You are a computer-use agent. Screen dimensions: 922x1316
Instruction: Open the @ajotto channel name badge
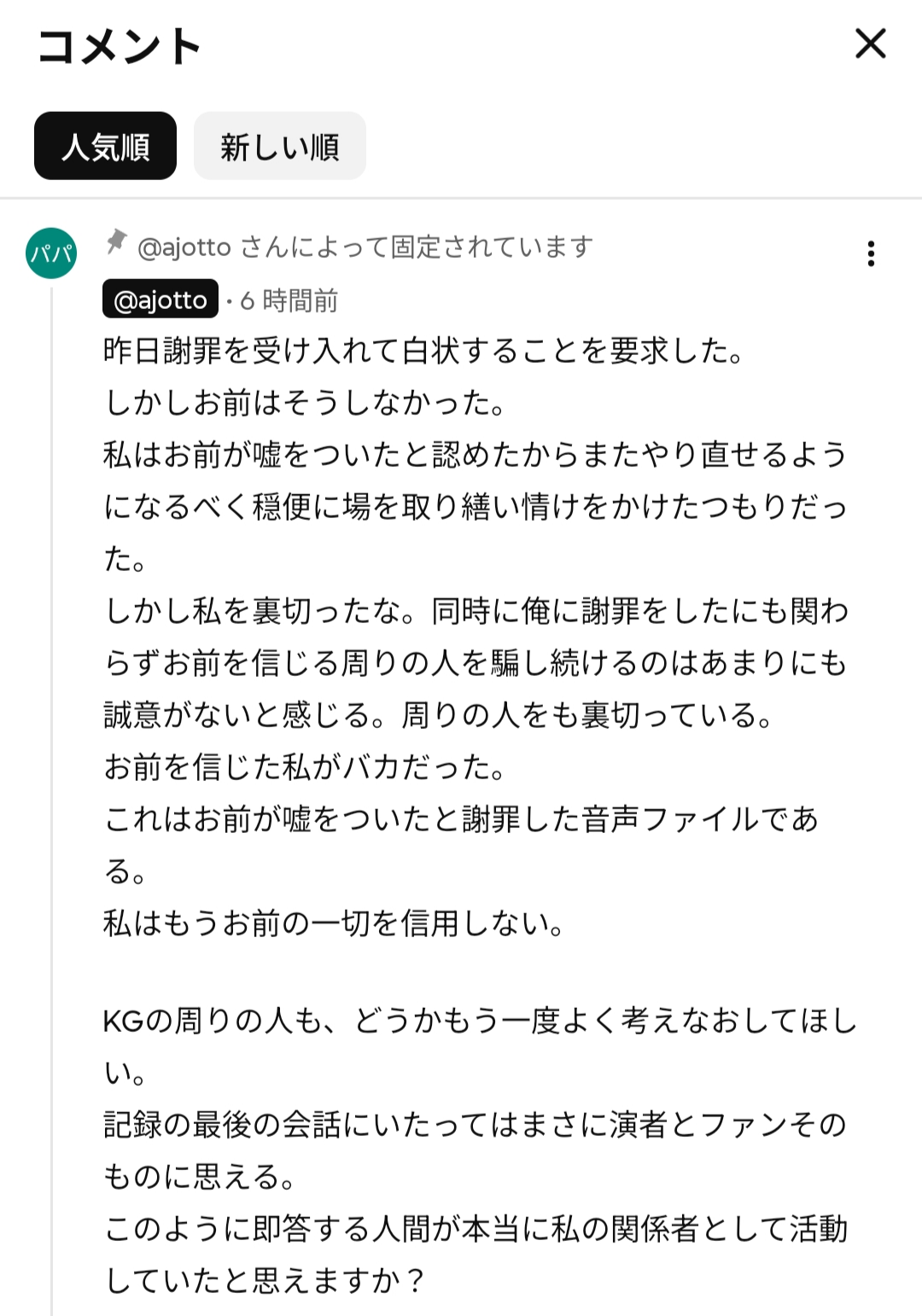tap(160, 300)
